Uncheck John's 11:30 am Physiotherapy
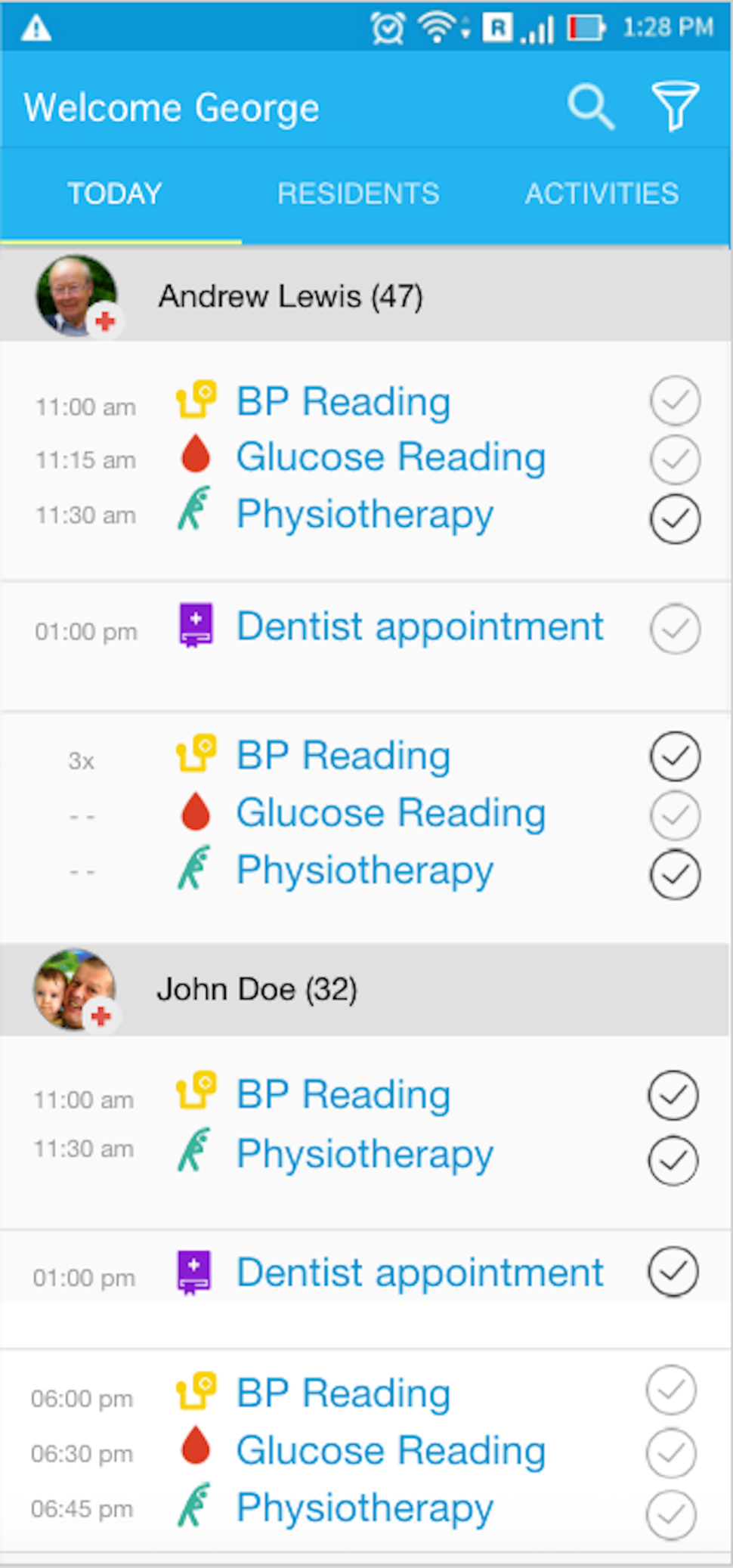This screenshot has height=1568, width=733. 673,1160
